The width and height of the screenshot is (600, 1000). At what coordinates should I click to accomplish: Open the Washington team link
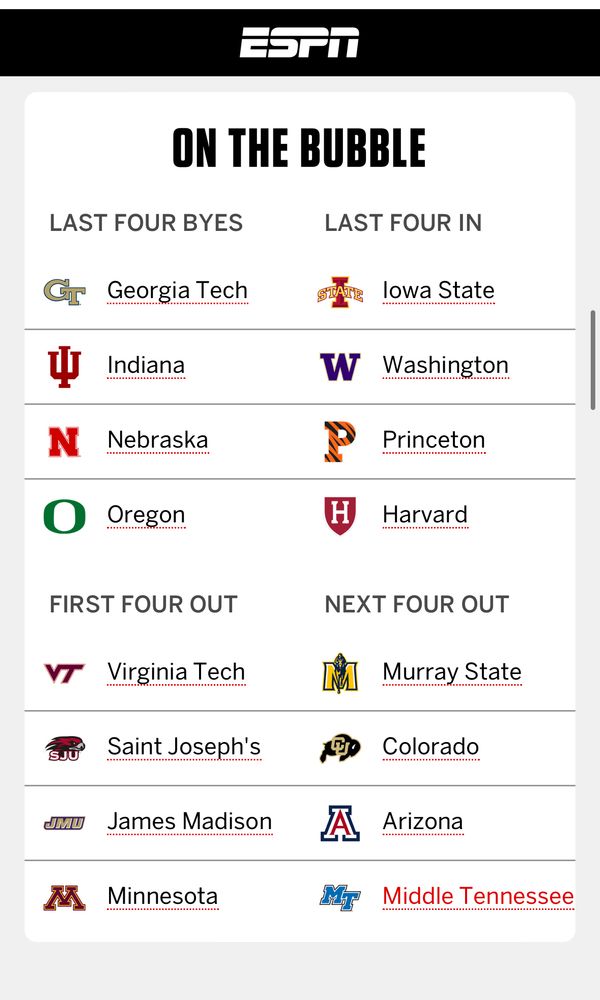(445, 366)
